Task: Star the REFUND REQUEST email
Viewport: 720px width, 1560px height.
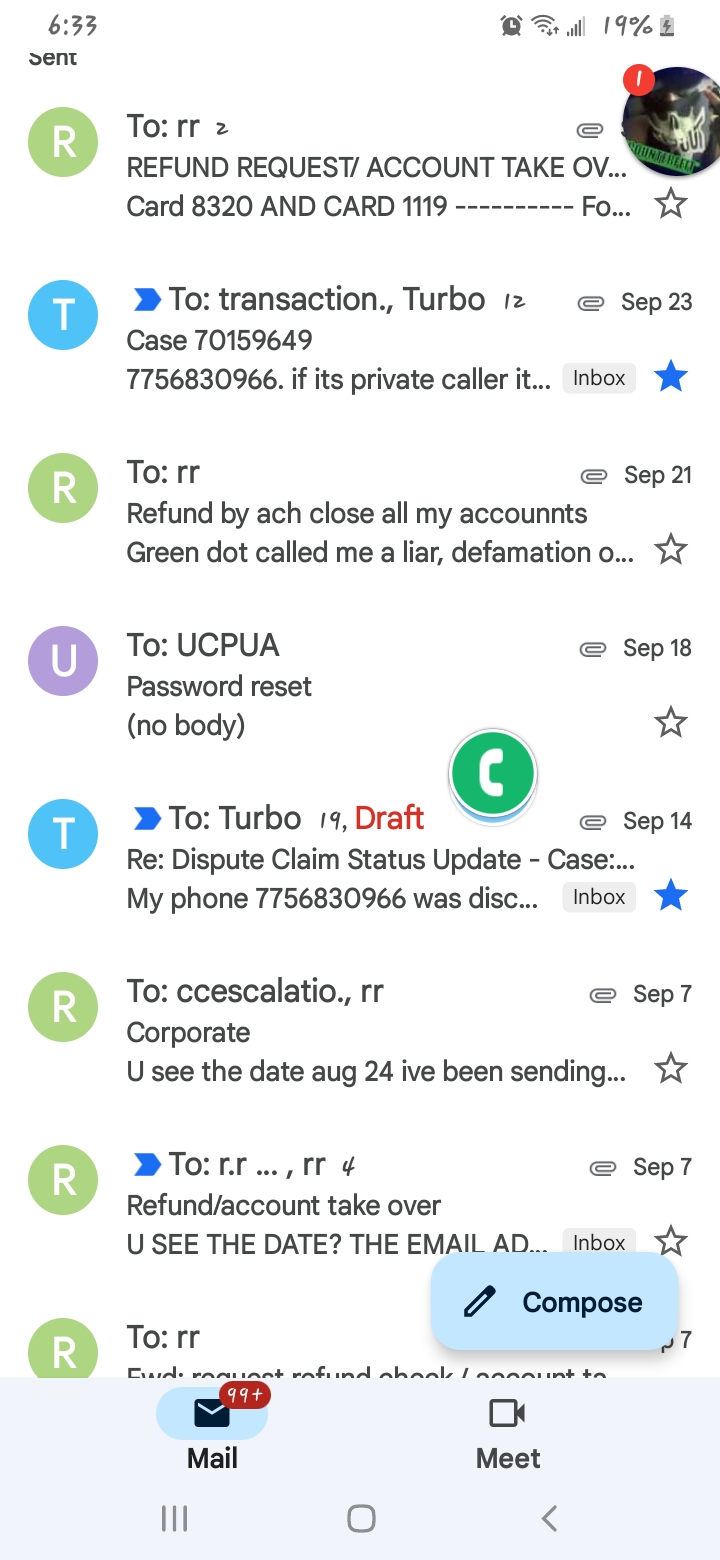Action: coord(670,205)
